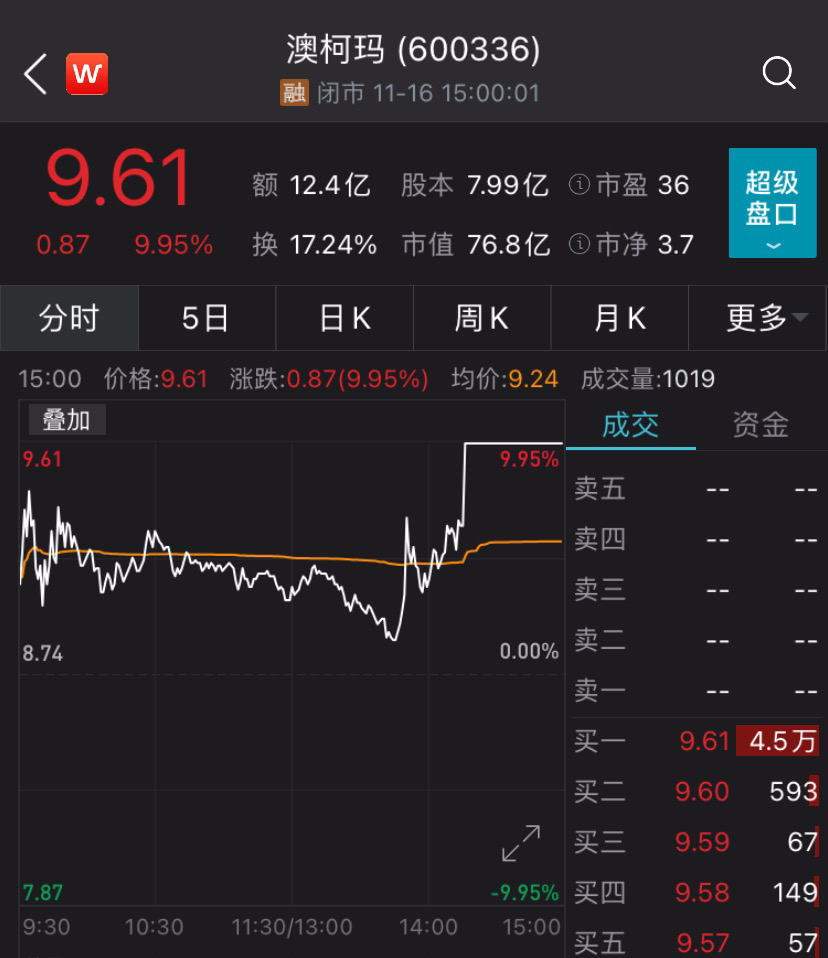Expand the chart to full screen

(521, 843)
